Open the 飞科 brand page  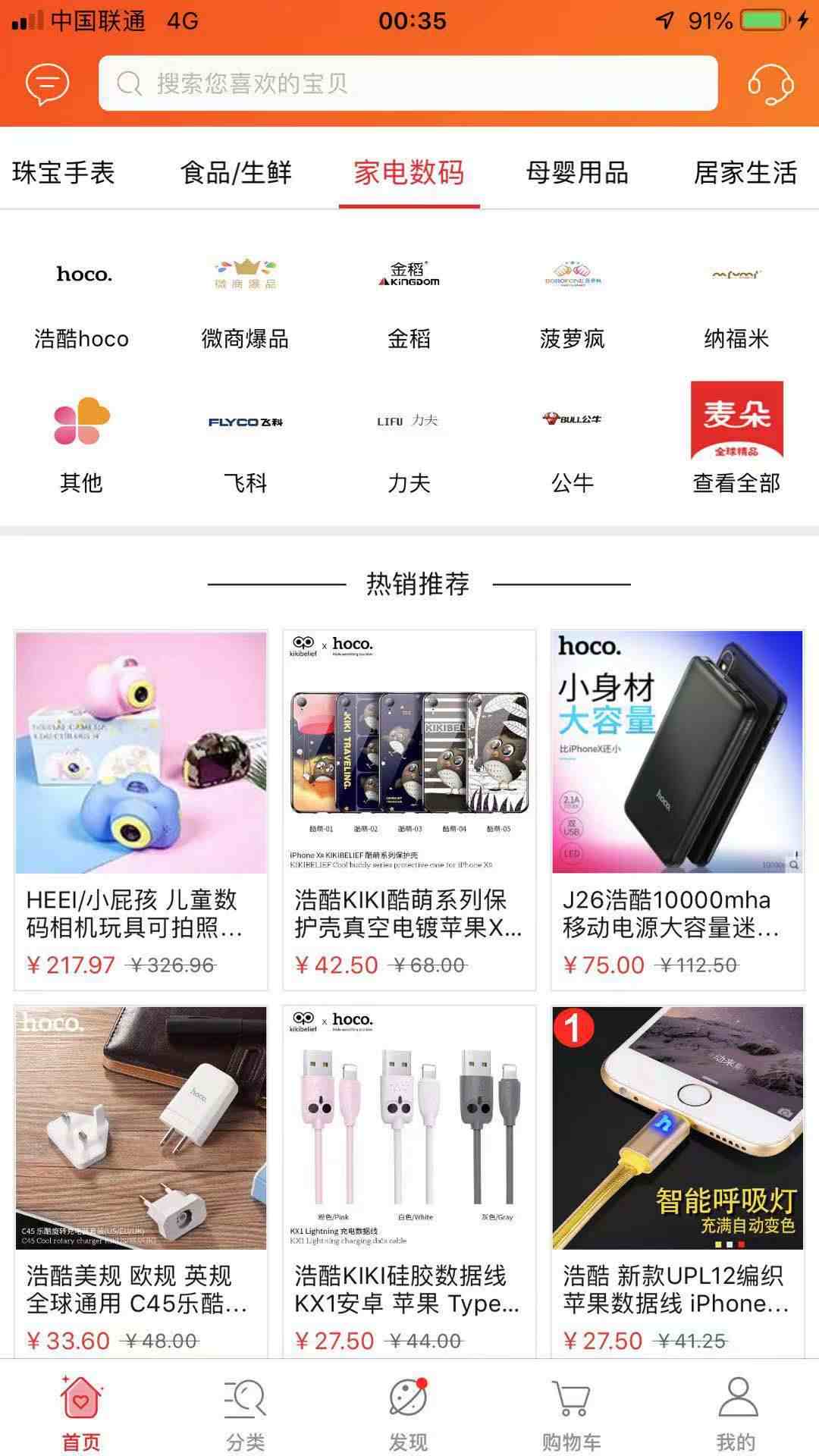click(x=245, y=447)
